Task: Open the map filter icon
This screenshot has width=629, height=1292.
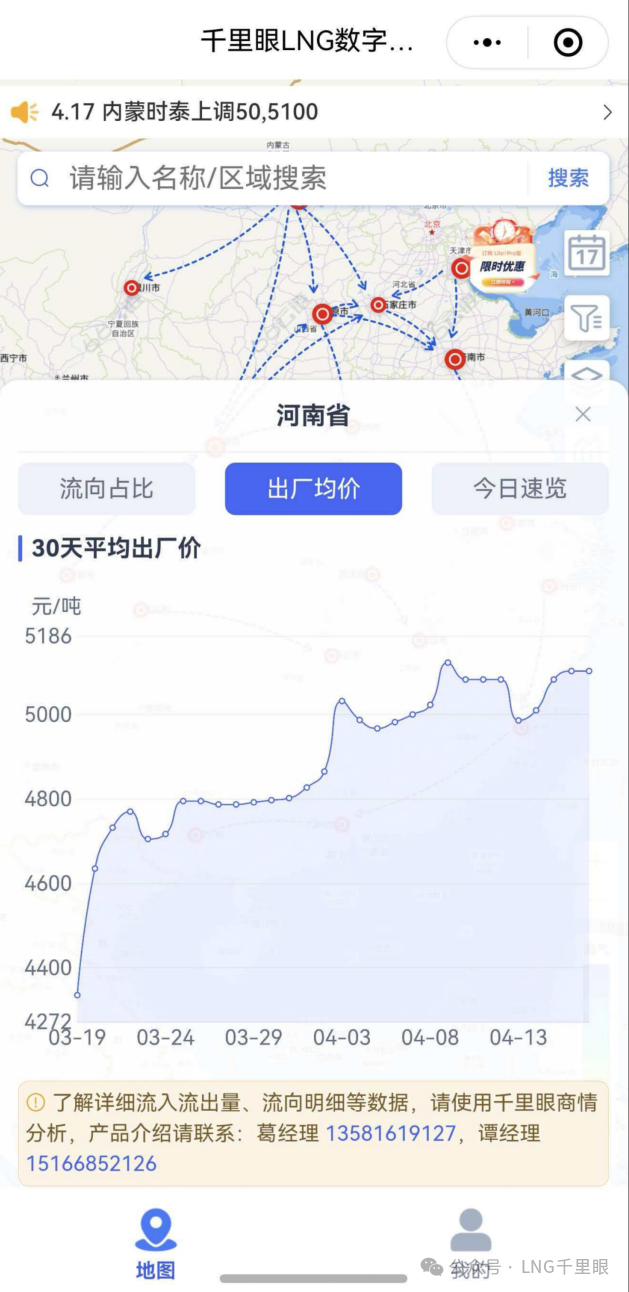Action: coord(587,319)
